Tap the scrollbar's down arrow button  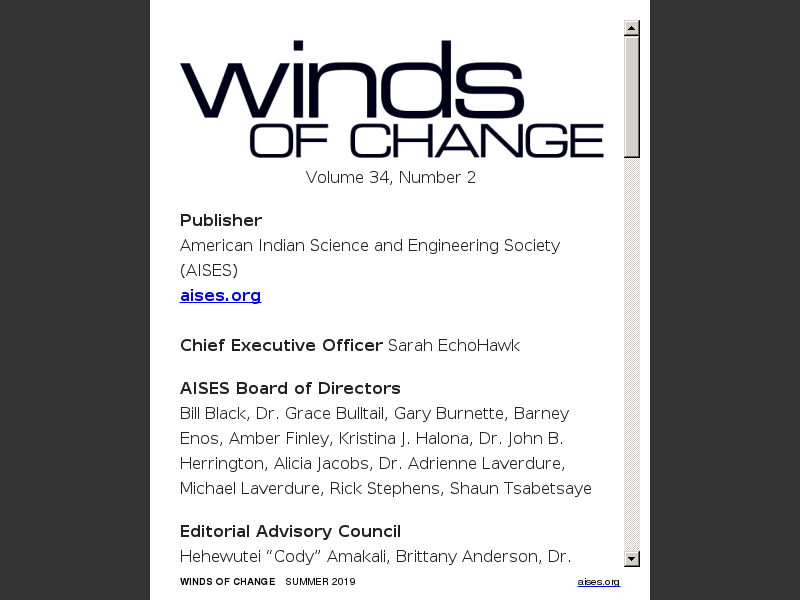click(632, 558)
